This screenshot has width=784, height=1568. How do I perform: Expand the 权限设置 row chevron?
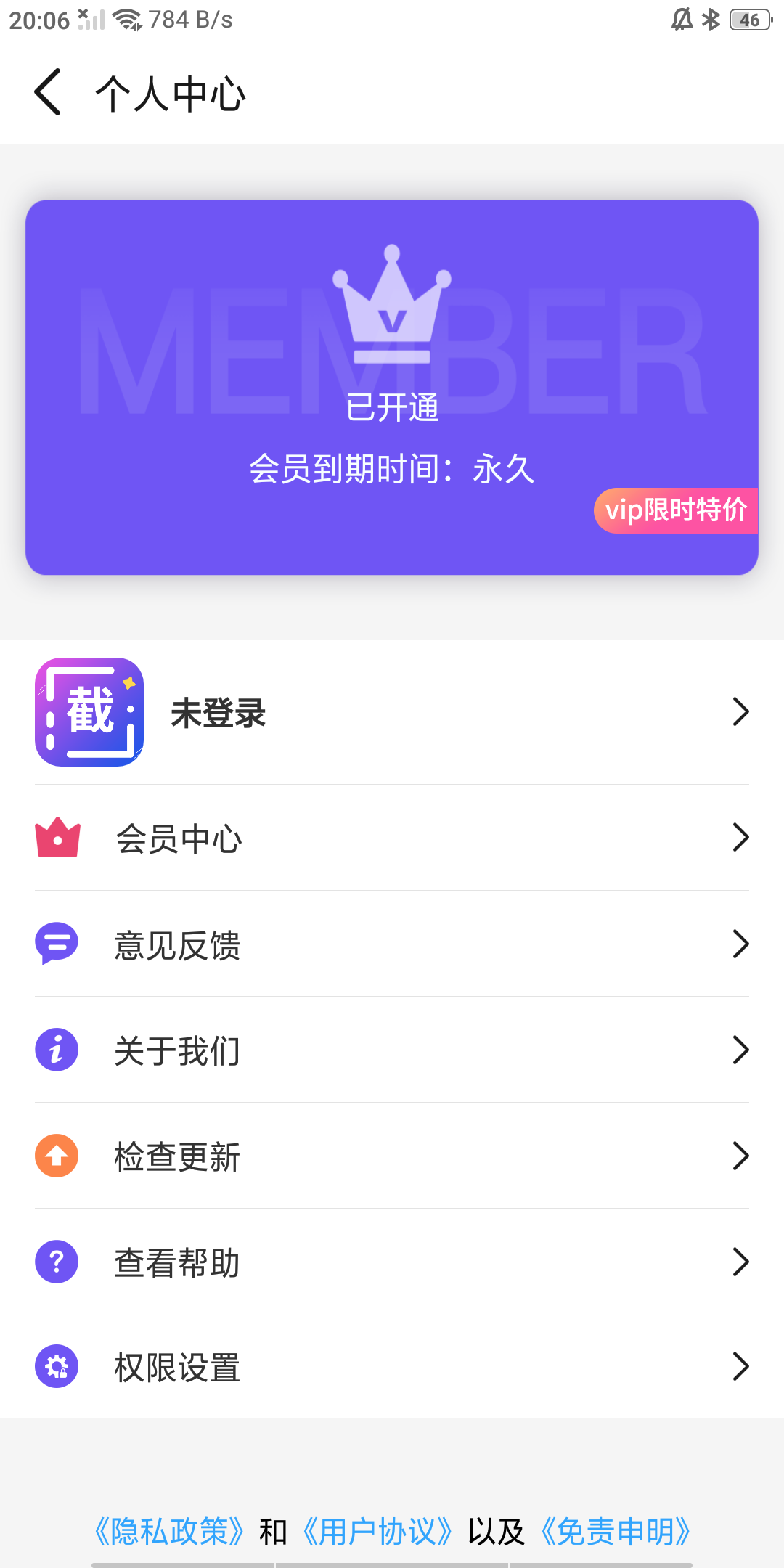[x=740, y=1368]
